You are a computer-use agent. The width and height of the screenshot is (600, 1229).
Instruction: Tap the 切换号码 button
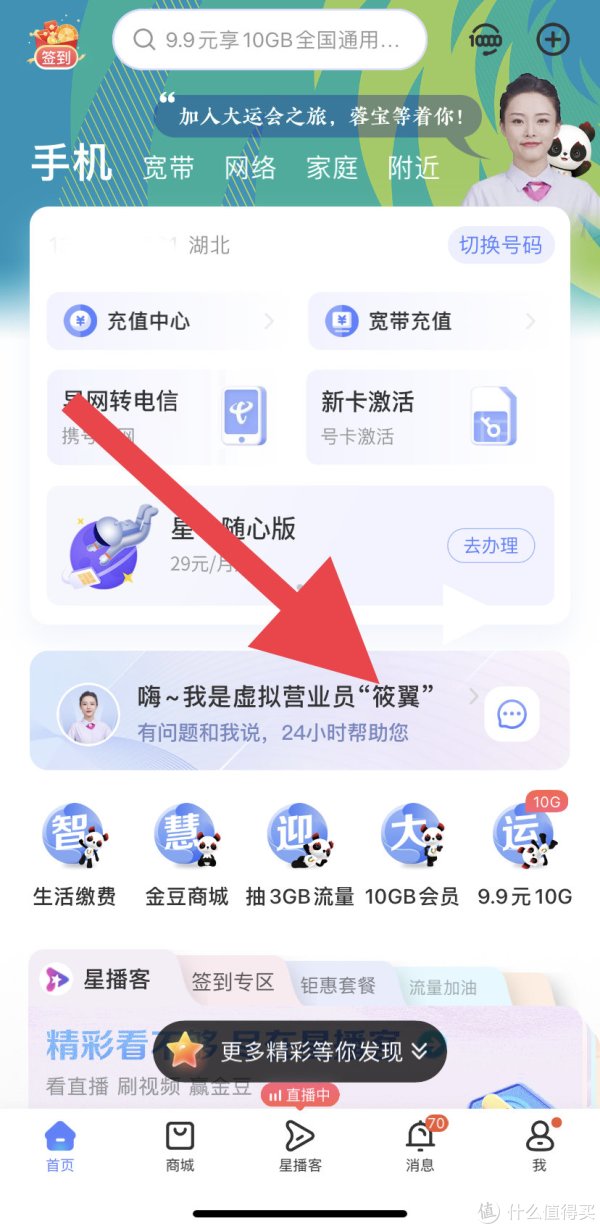click(500, 245)
